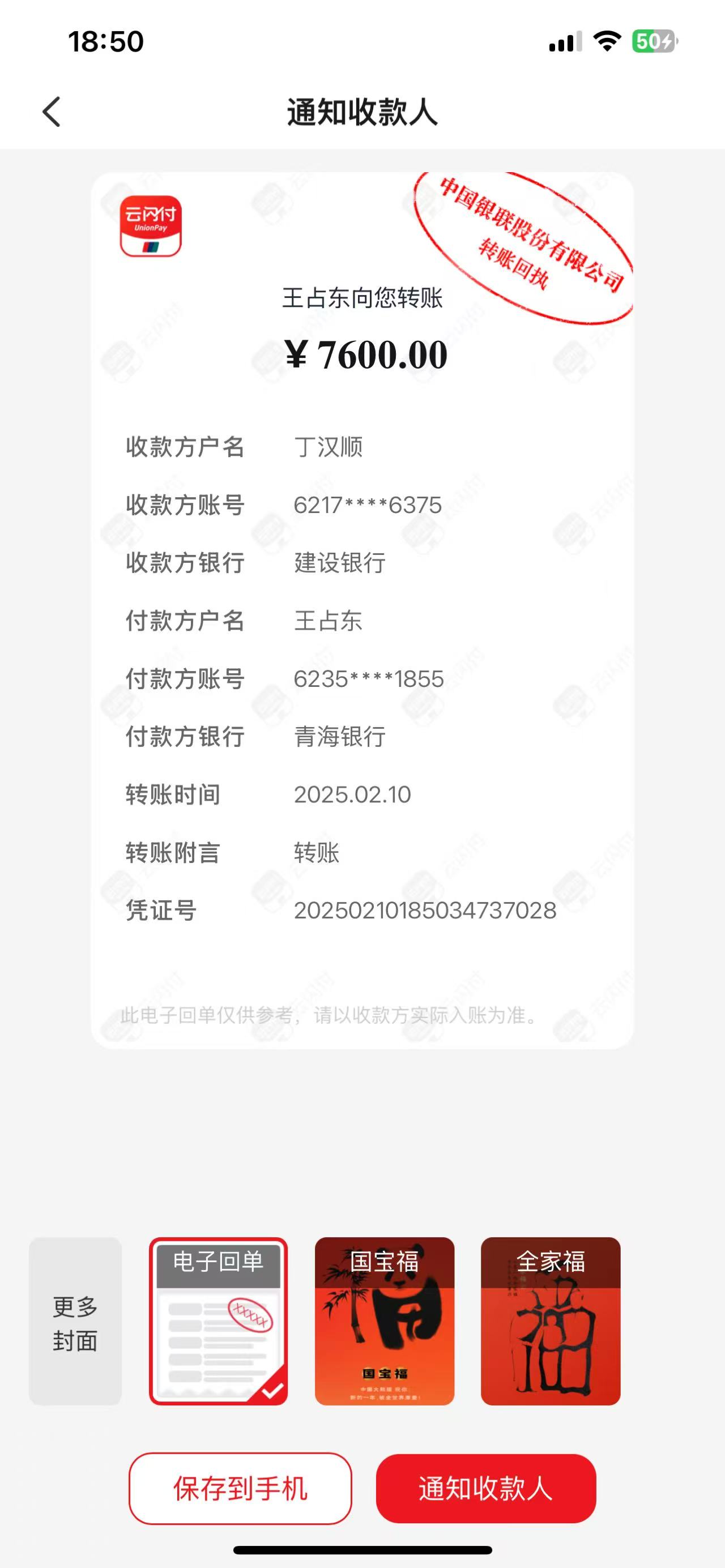Pick the 全家福 cover
The width and height of the screenshot is (725, 1568).
point(551,1322)
